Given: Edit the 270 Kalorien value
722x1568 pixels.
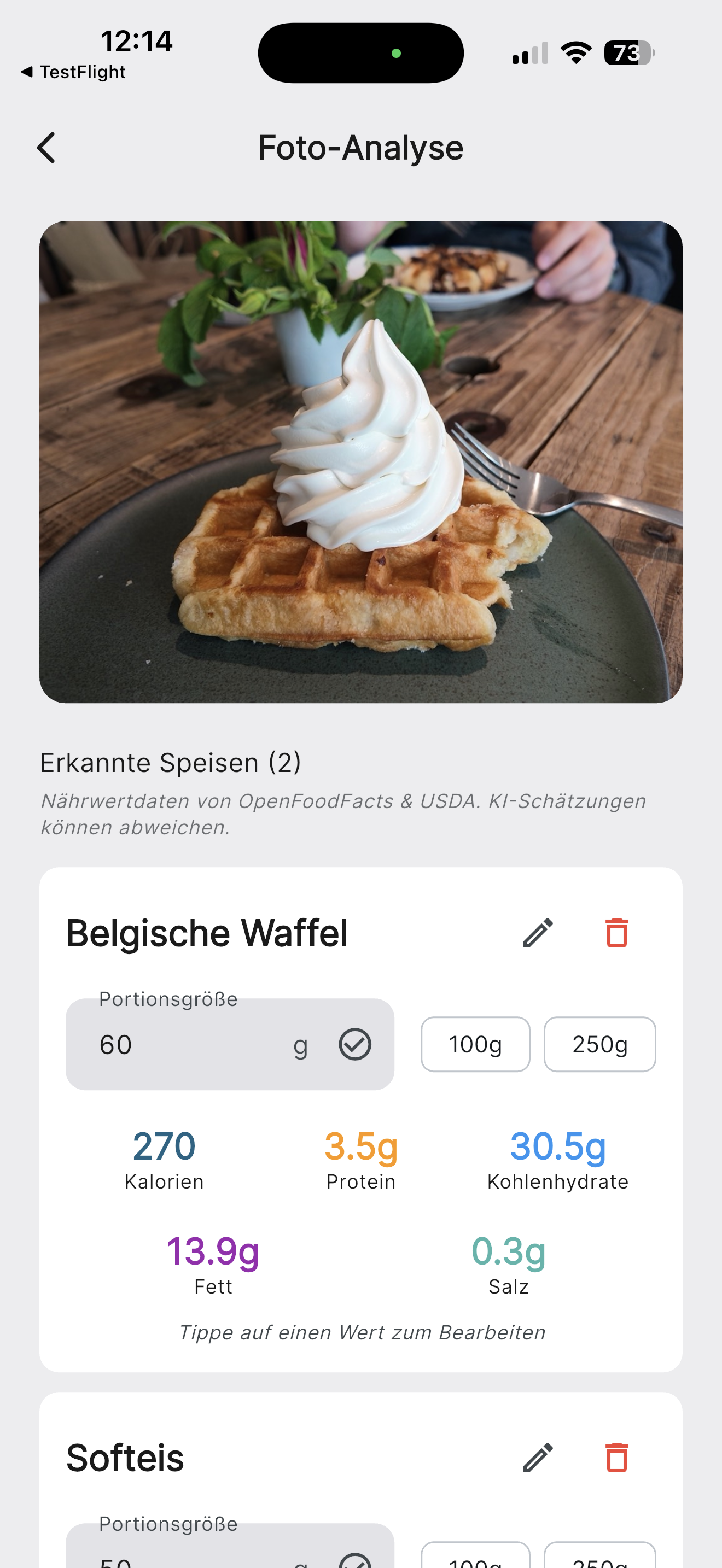Looking at the screenshot, I should (165, 1160).
